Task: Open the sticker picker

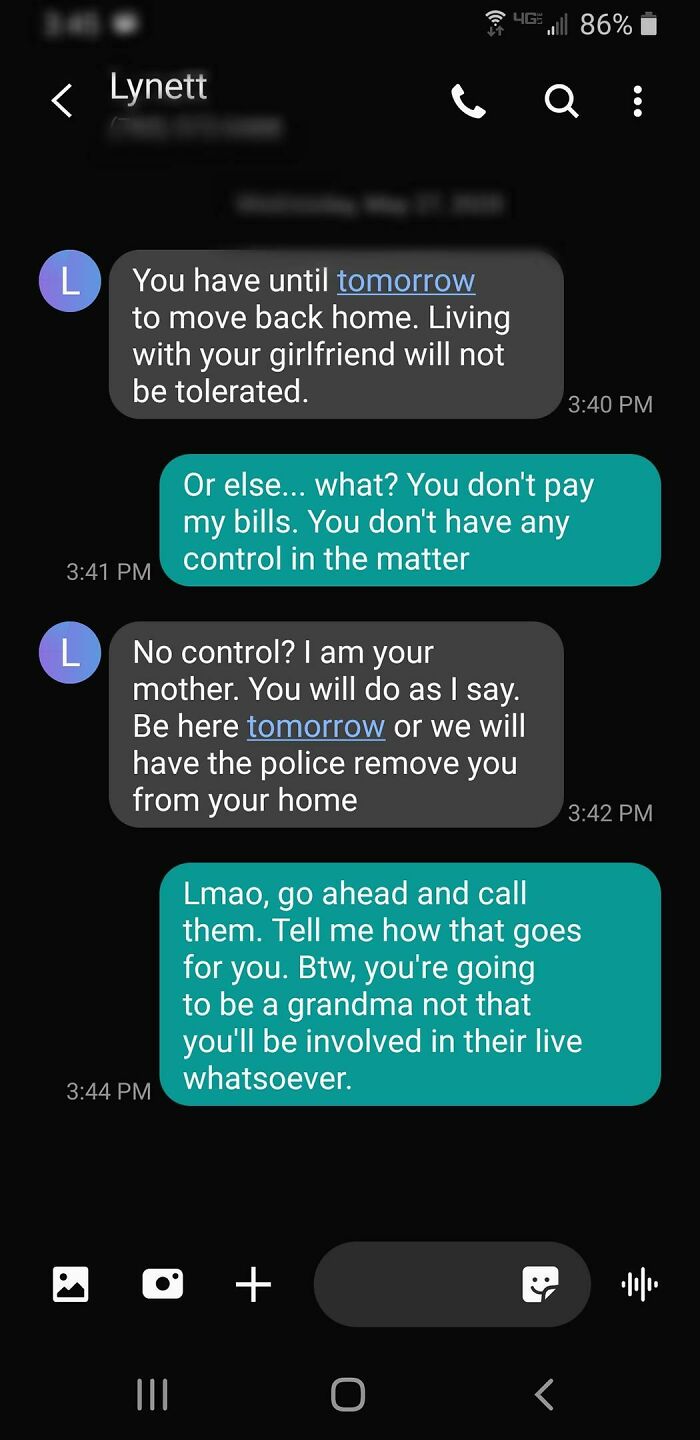Action: coord(540,1284)
